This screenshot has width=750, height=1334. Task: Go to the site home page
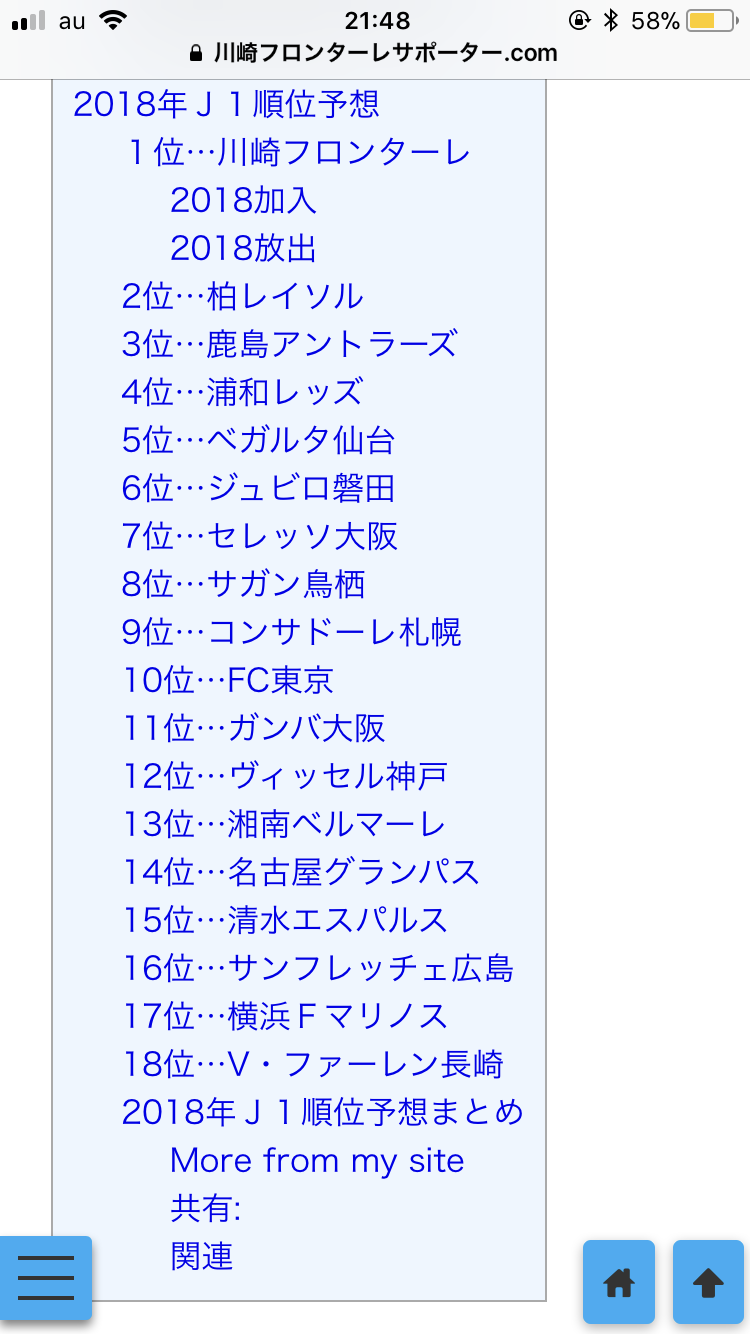619,1281
